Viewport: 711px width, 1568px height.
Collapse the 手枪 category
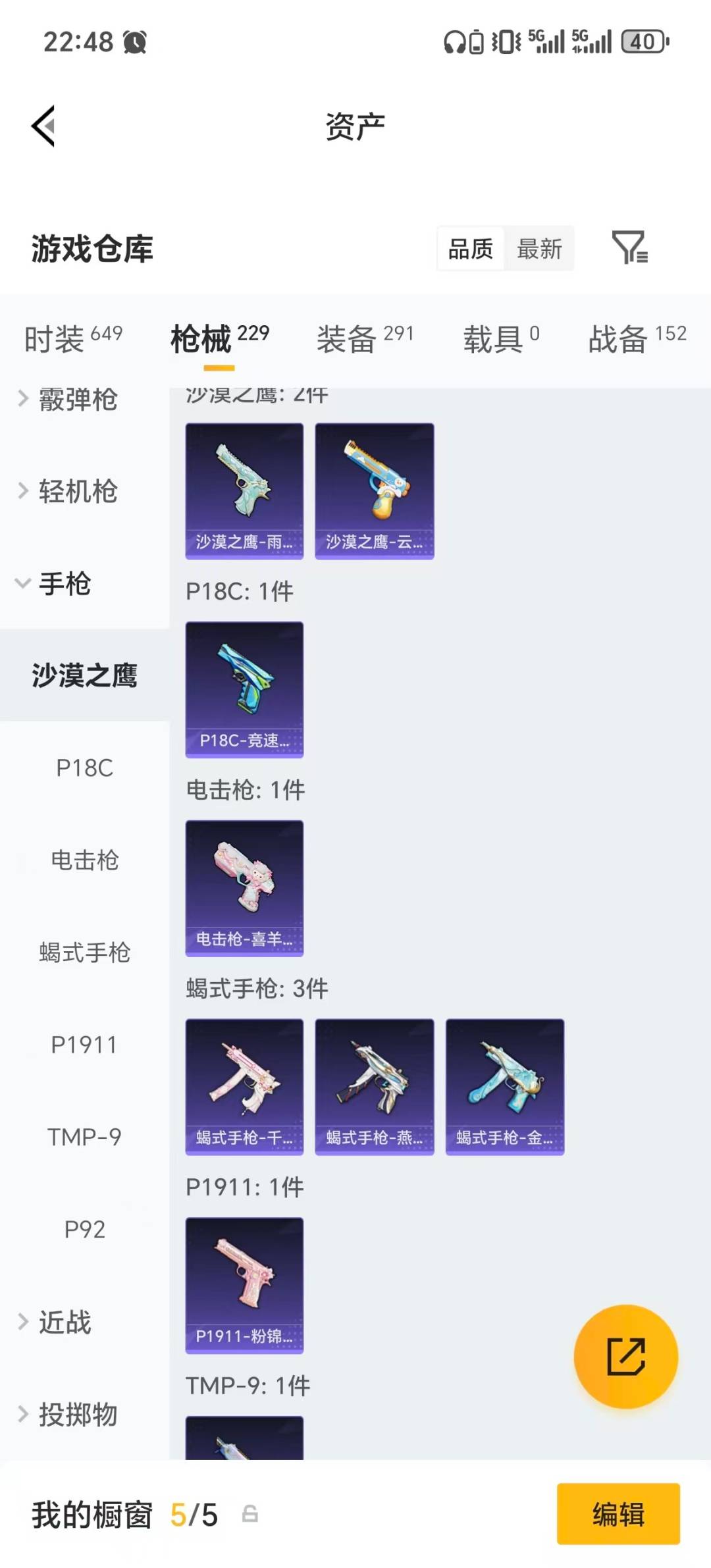pyautogui.click(x=66, y=585)
